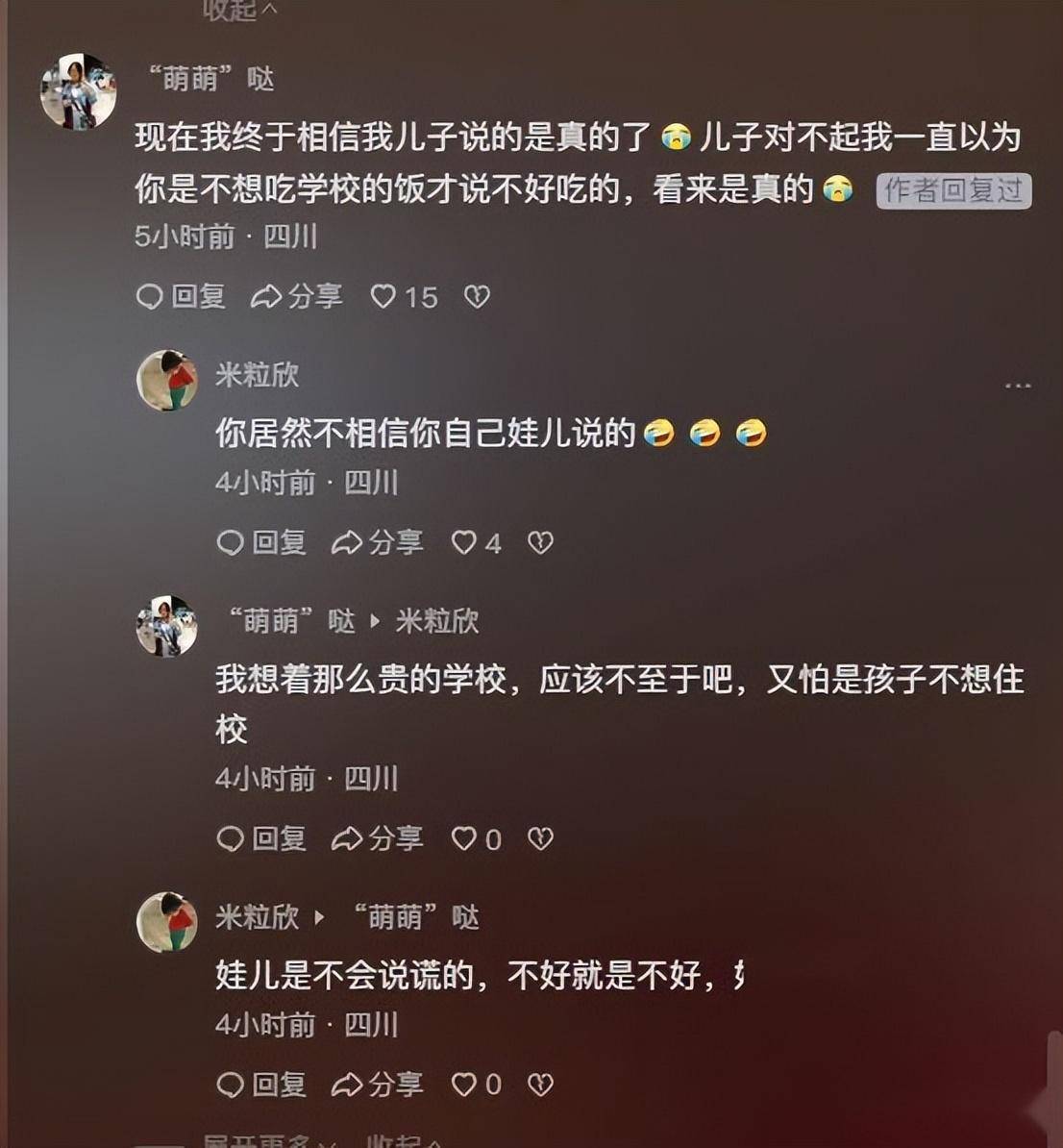Reply to "萌萌"哒's top comment
This screenshot has height=1148, width=1063.
point(181,296)
